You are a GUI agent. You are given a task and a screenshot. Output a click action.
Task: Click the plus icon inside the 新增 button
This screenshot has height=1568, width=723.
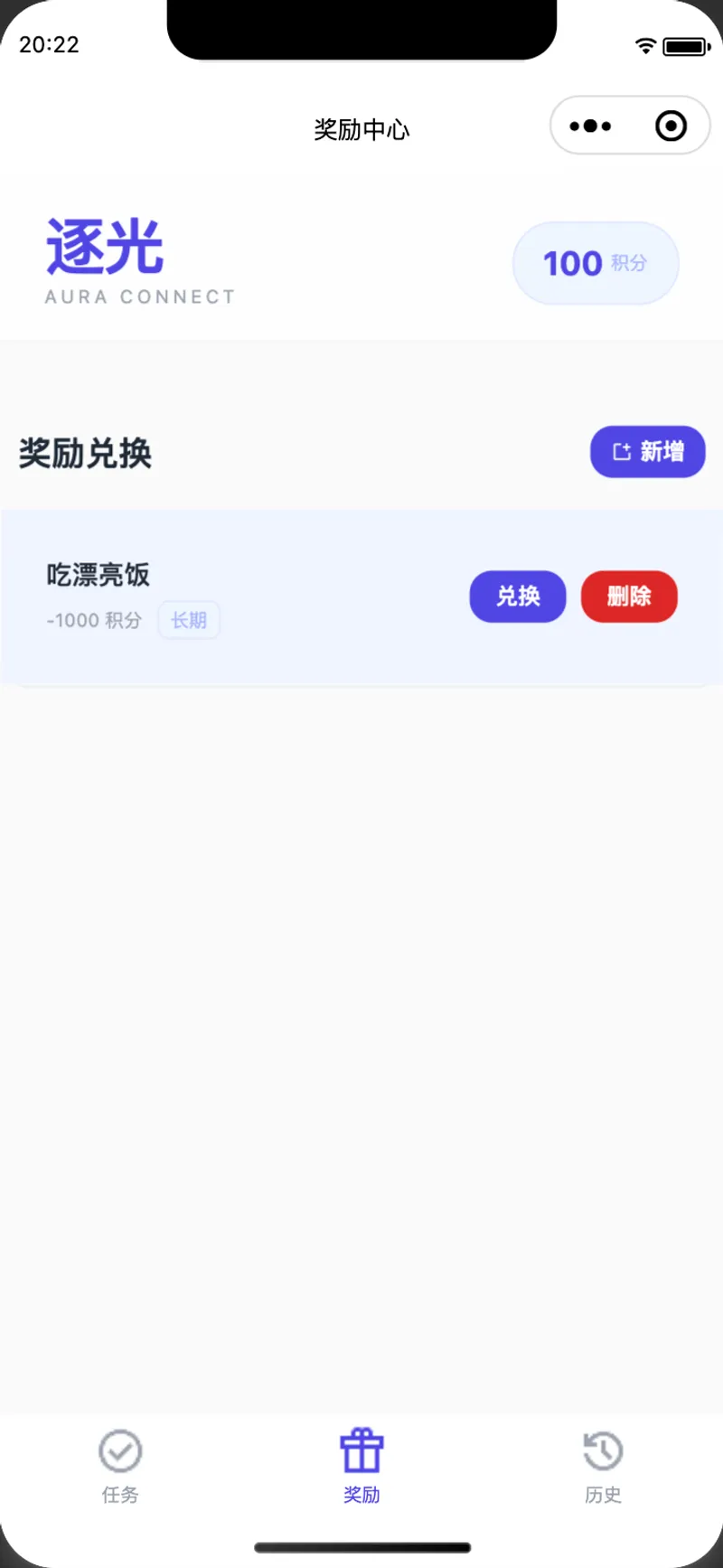pos(620,451)
